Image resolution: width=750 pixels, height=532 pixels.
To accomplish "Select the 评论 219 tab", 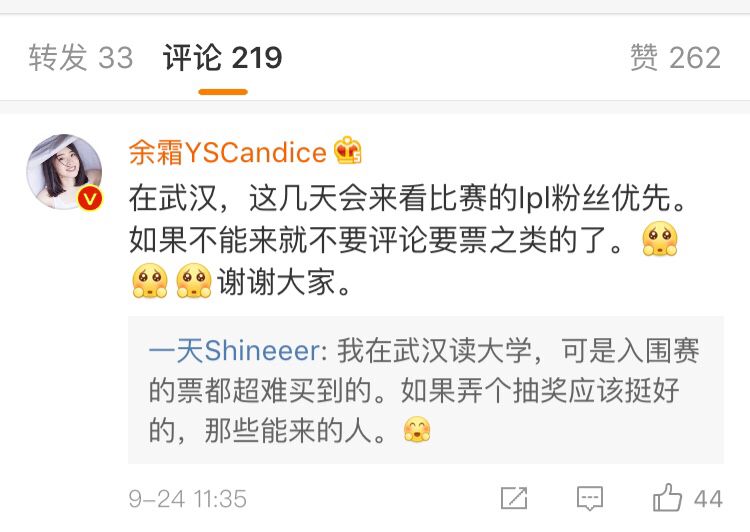I will pos(222,58).
